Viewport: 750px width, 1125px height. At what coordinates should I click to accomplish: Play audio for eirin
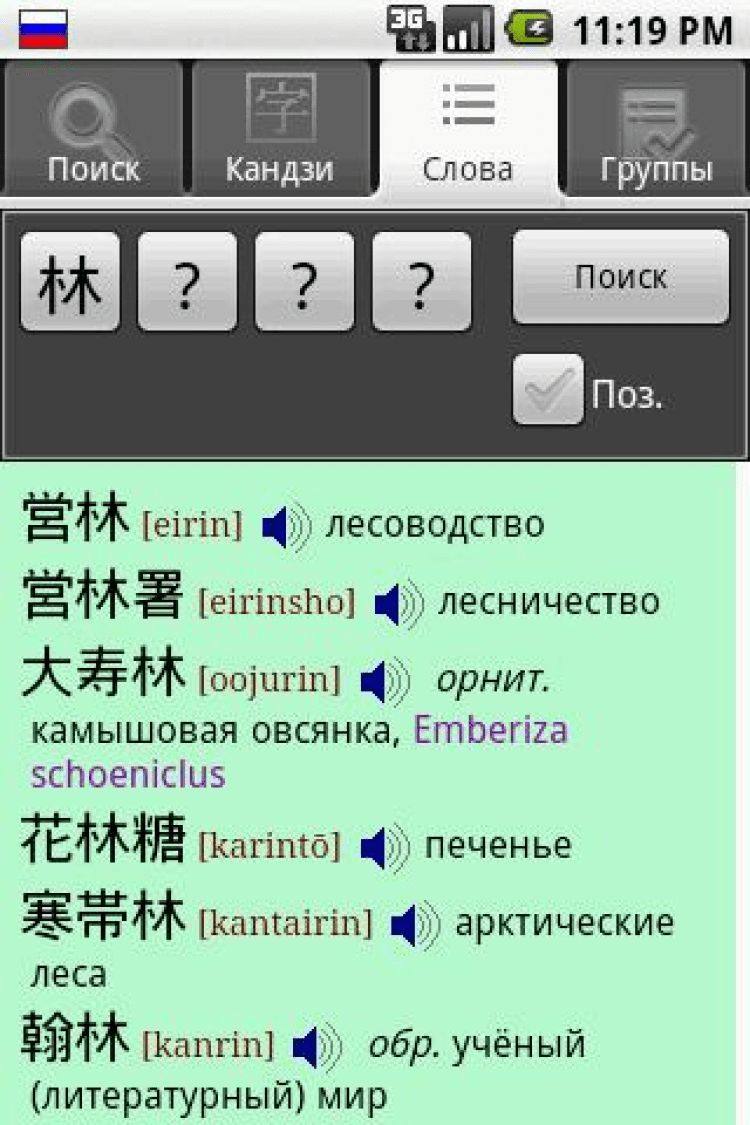click(286, 527)
